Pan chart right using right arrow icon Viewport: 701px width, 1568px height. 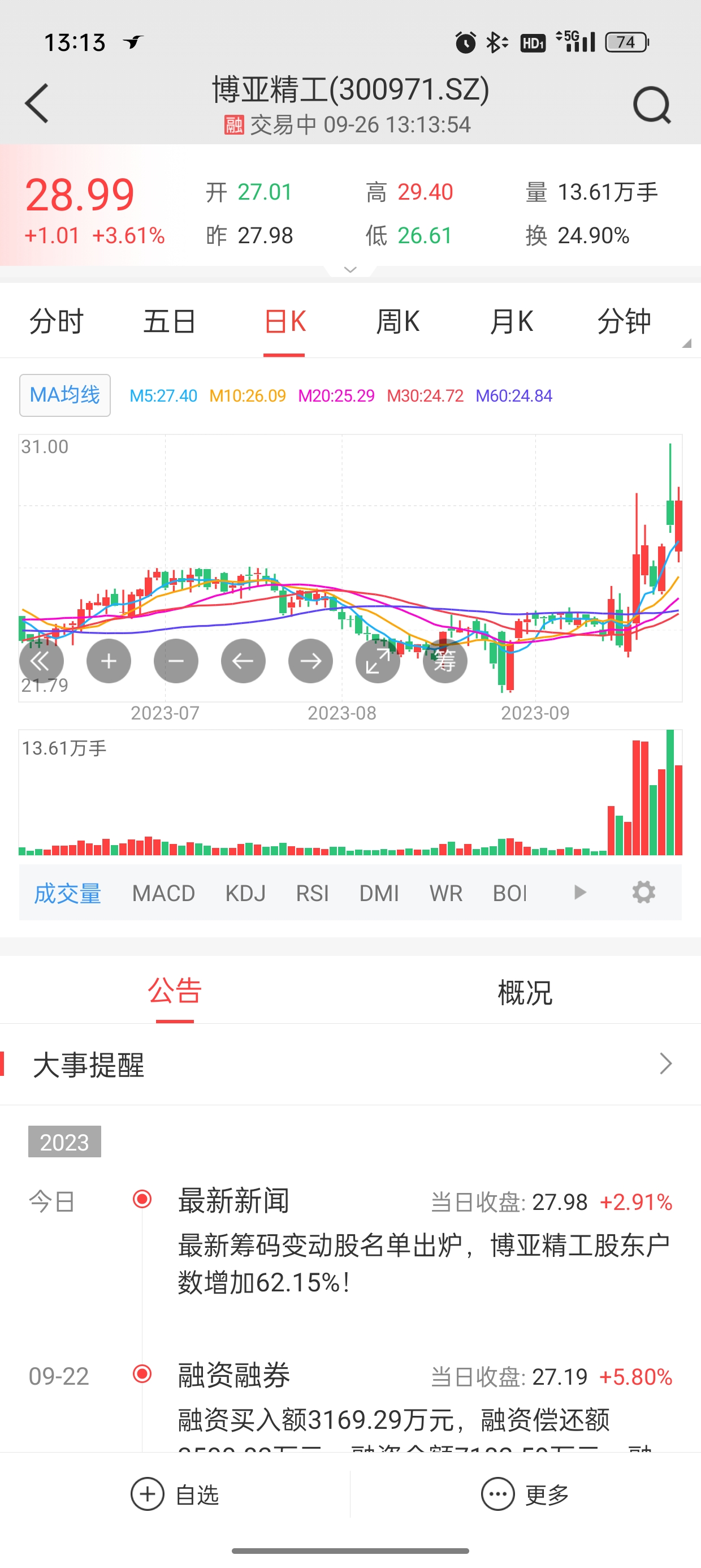coord(310,661)
